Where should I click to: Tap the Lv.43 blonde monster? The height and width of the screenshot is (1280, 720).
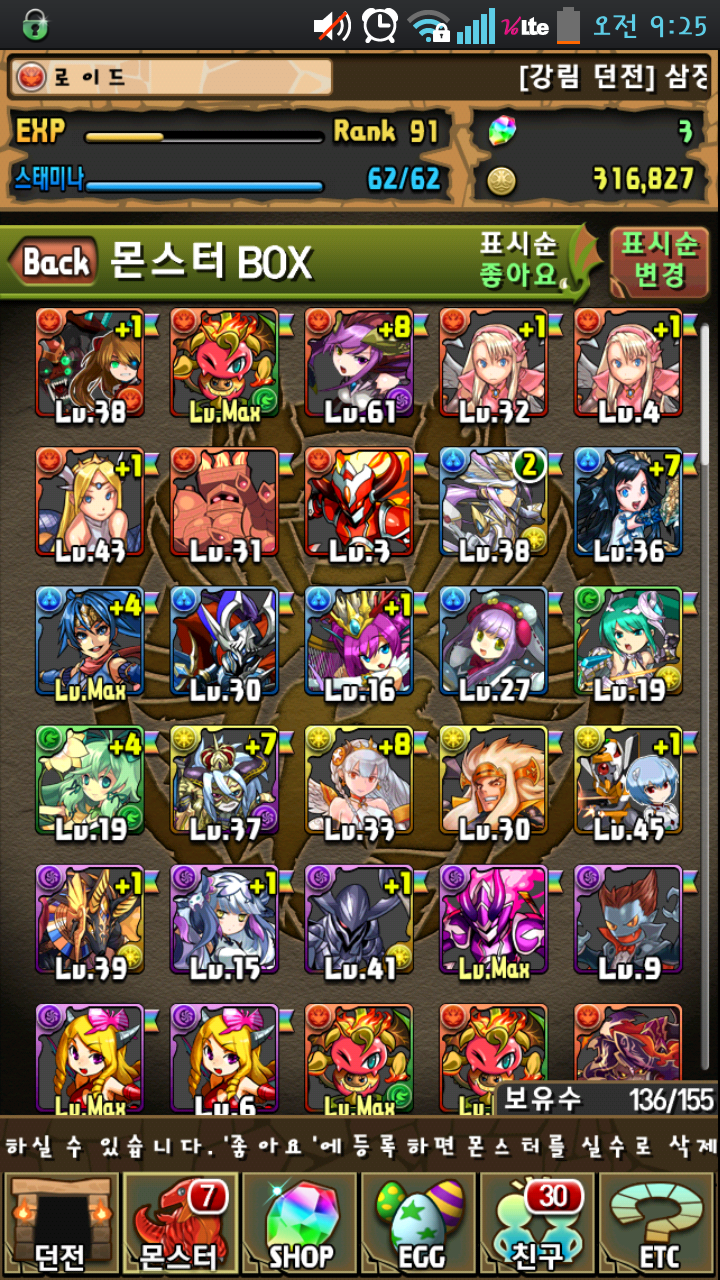[x=90, y=502]
